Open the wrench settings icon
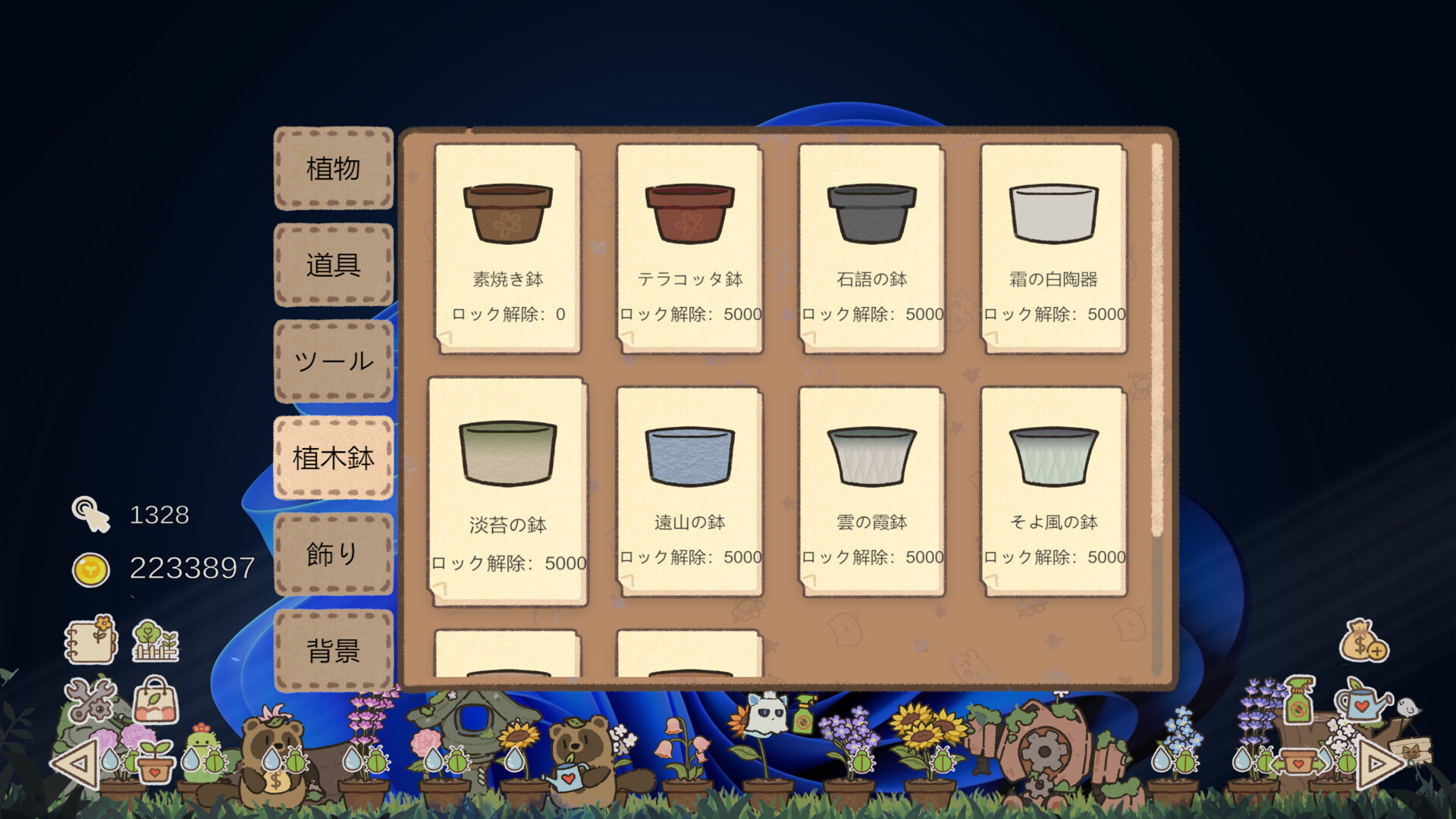Viewport: 1456px width, 819px height. pyautogui.click(x=89, y=699)
